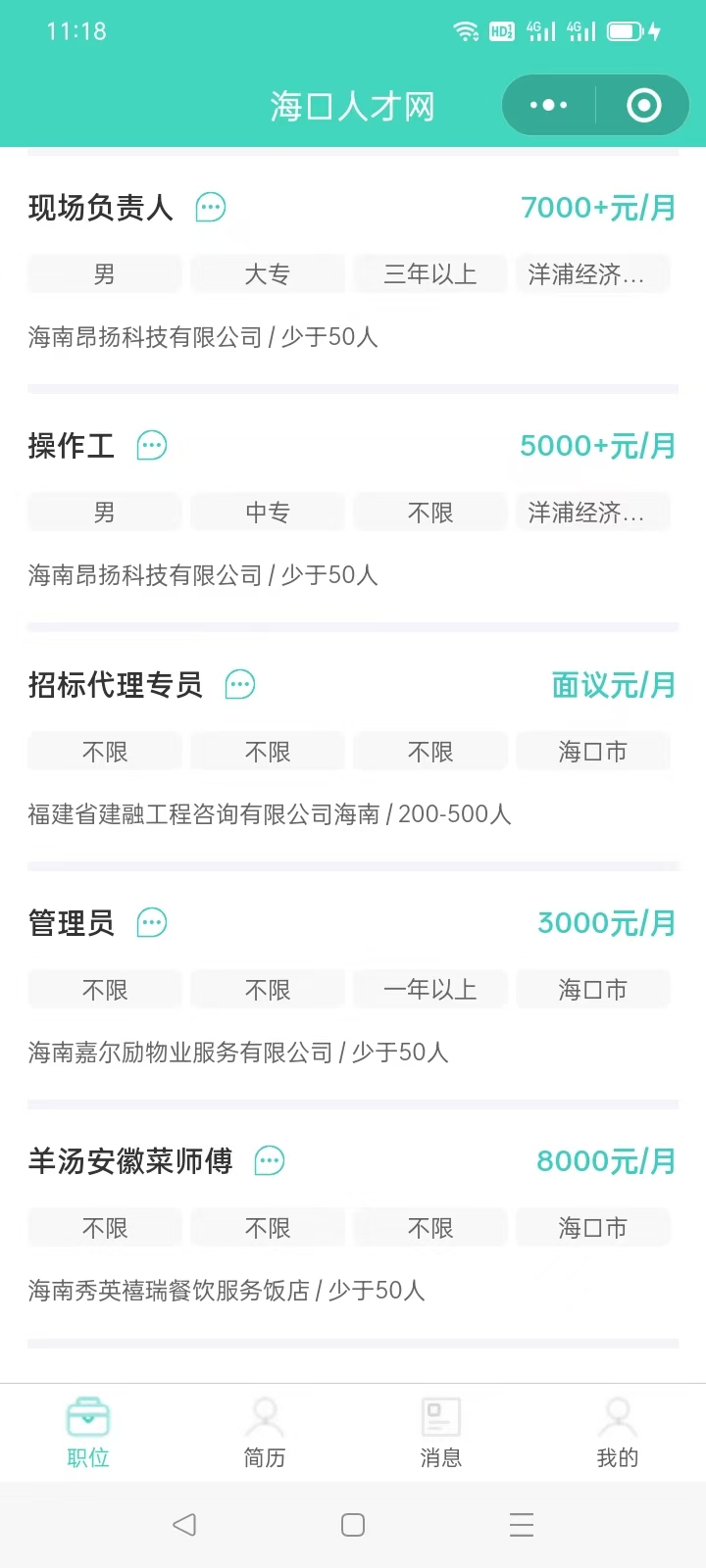
Task: Go back using the system back button
Action: (184, 1524)
